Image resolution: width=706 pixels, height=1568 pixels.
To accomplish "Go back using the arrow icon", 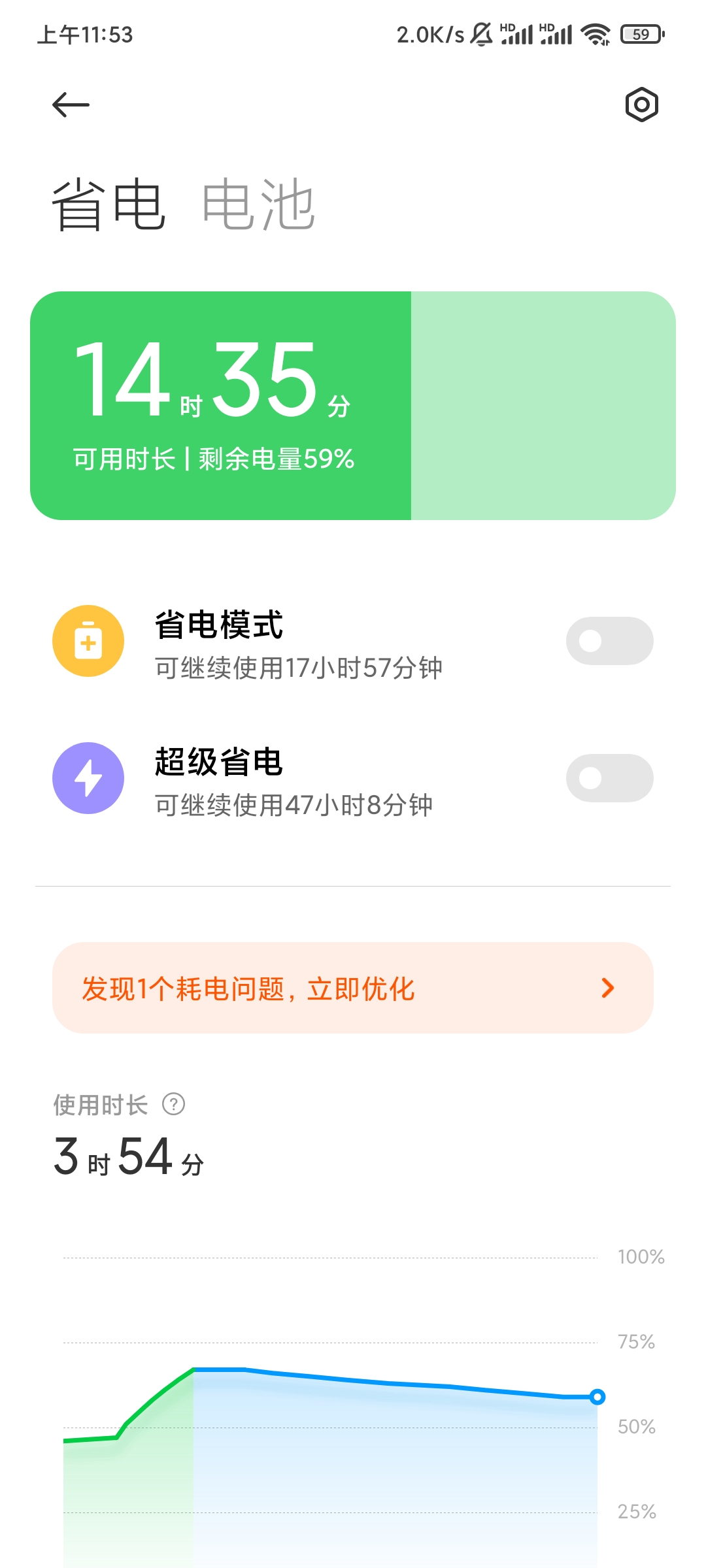I will click(x=71, y=105).
